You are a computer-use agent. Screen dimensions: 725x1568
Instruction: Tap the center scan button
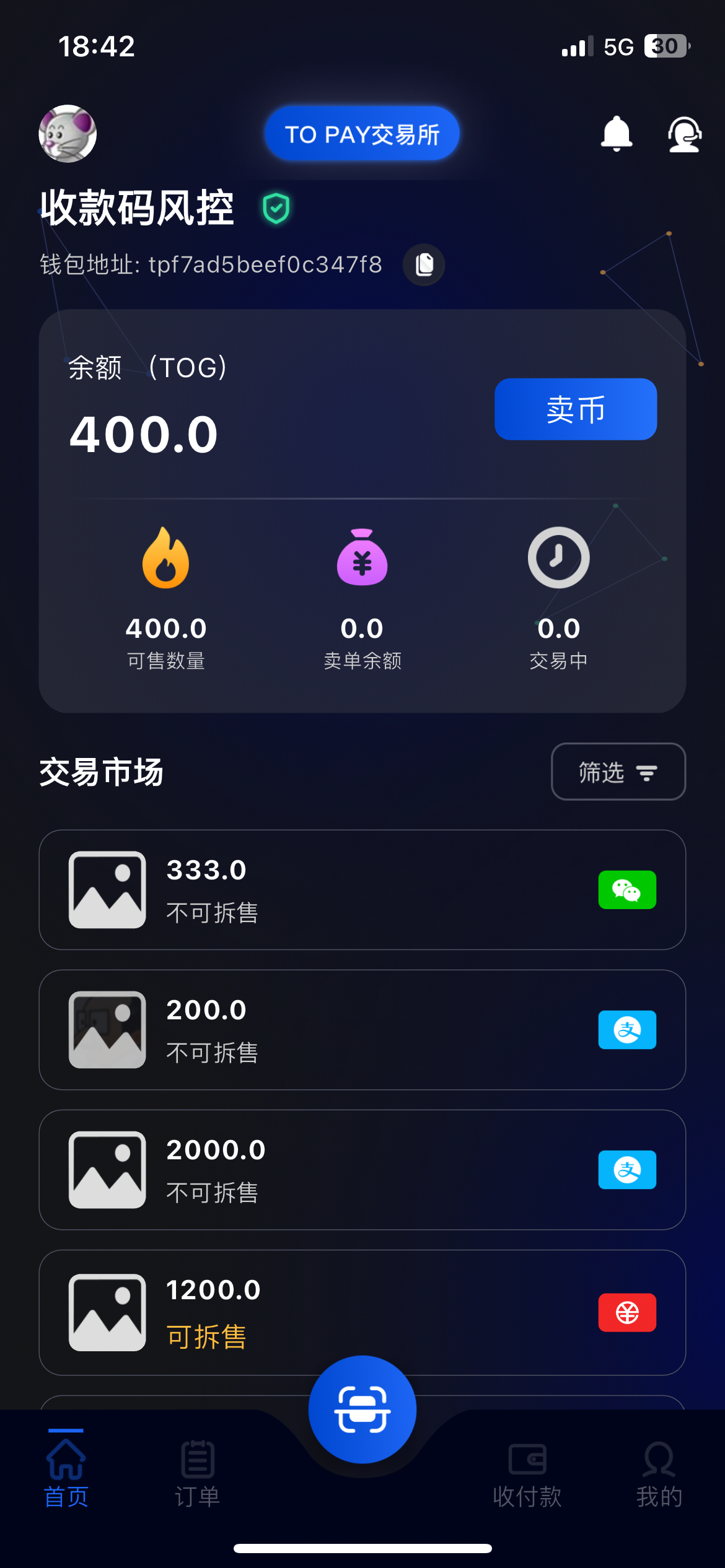pos(362,1409)
